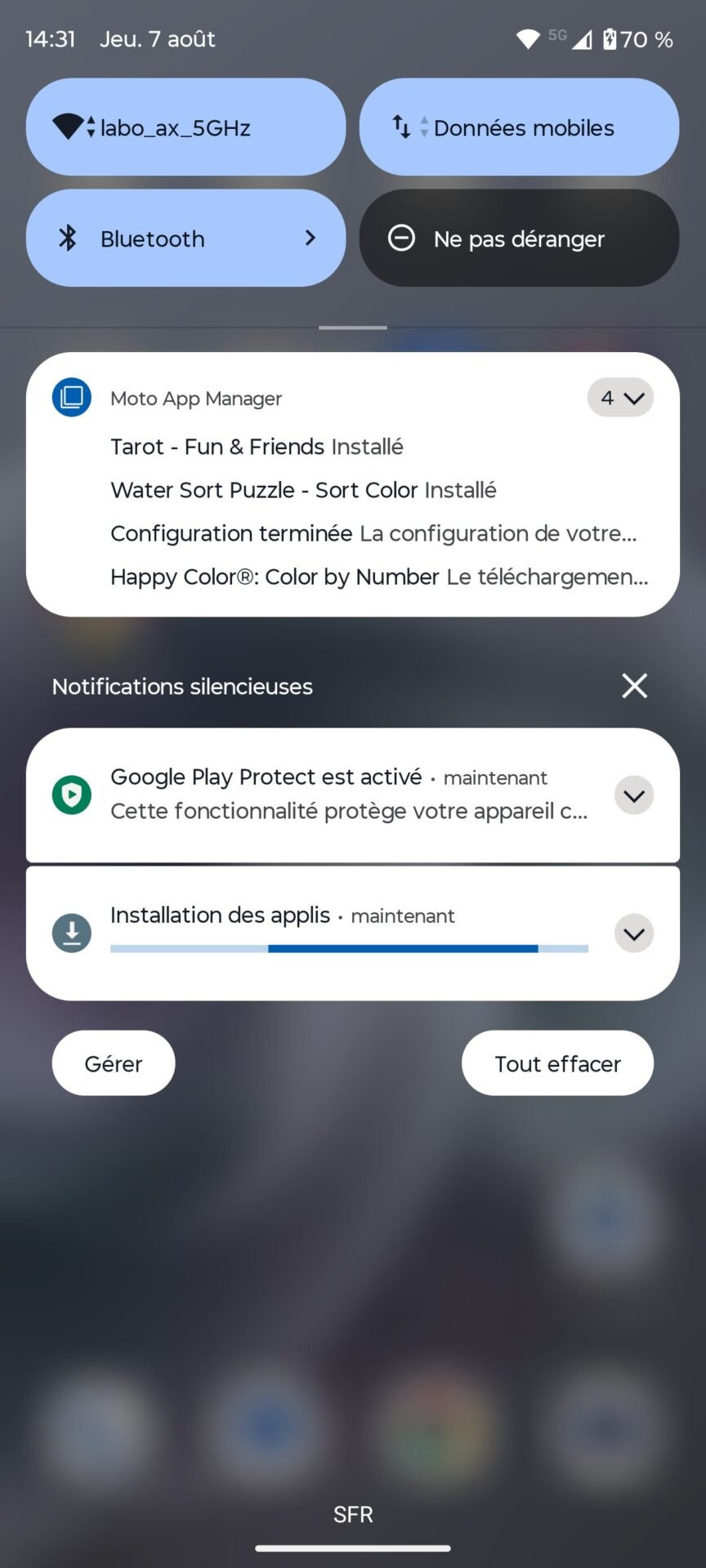706x1568 pixels.
Task: Expand the Installation des applis notification
Action: 634,933
